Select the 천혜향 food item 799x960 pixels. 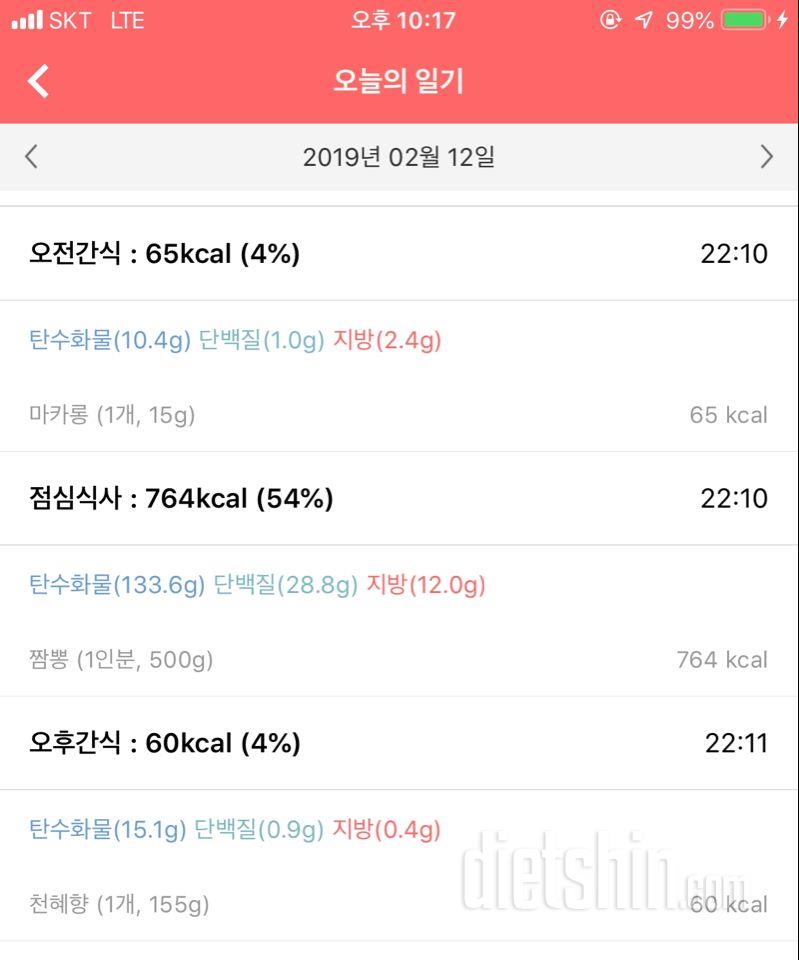pyautogui.click(x=119, y=905)
